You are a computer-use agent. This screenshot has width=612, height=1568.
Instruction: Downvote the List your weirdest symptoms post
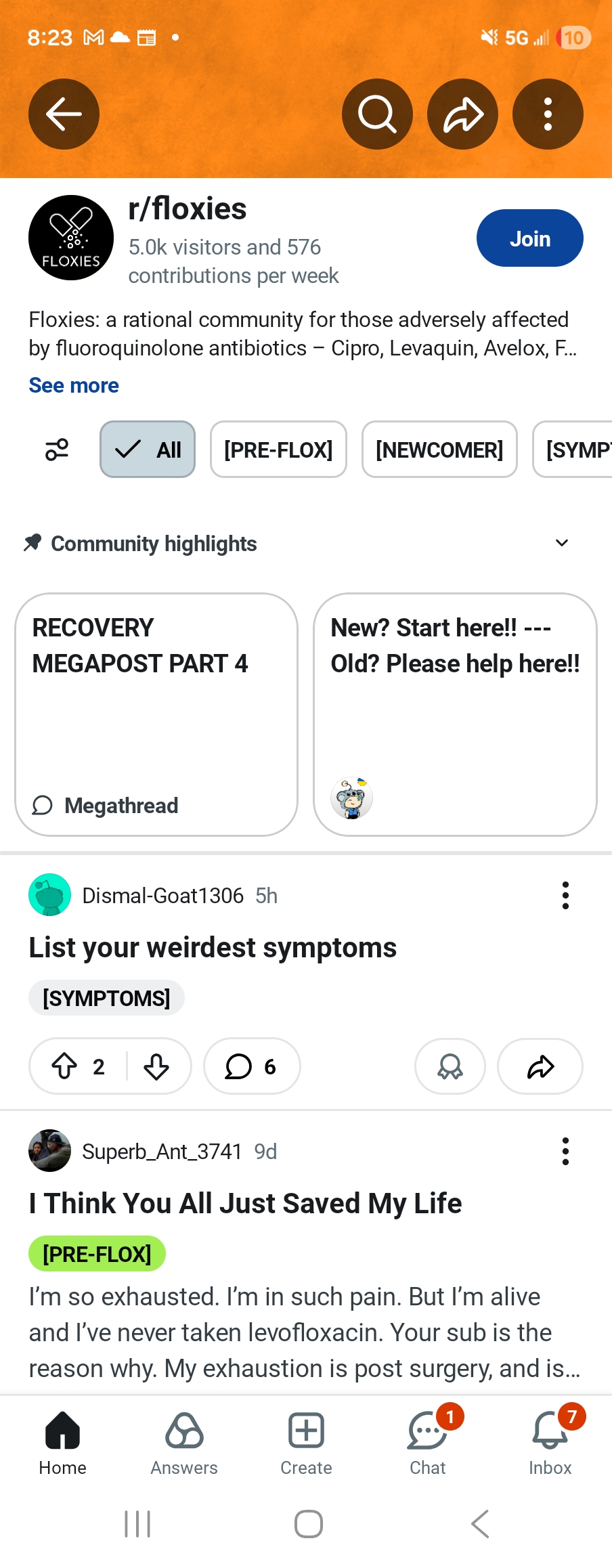click(x=156, y=1066)
